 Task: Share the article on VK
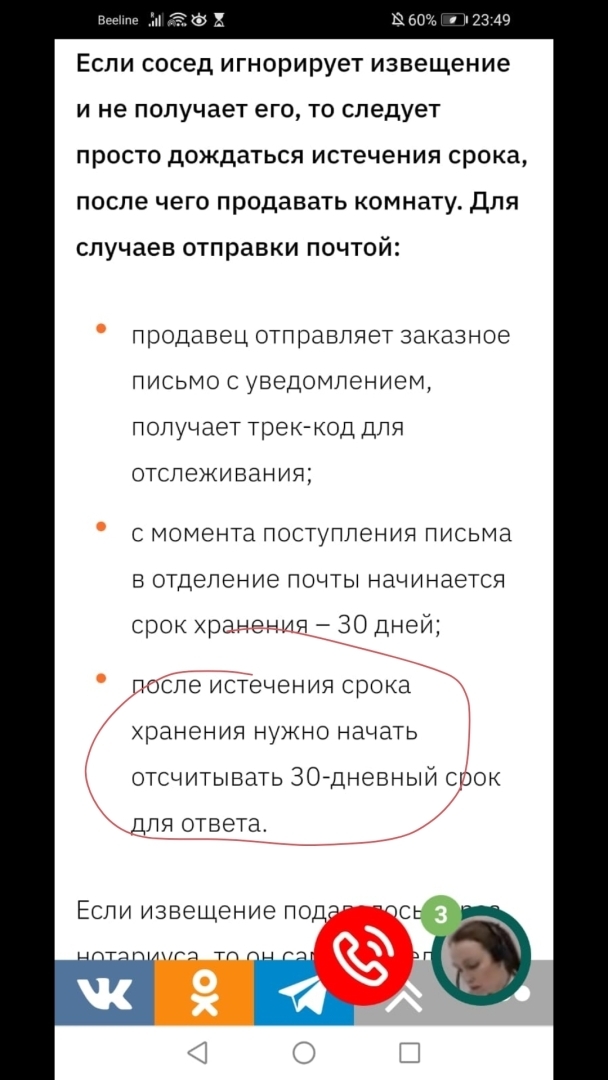[105, 993]
